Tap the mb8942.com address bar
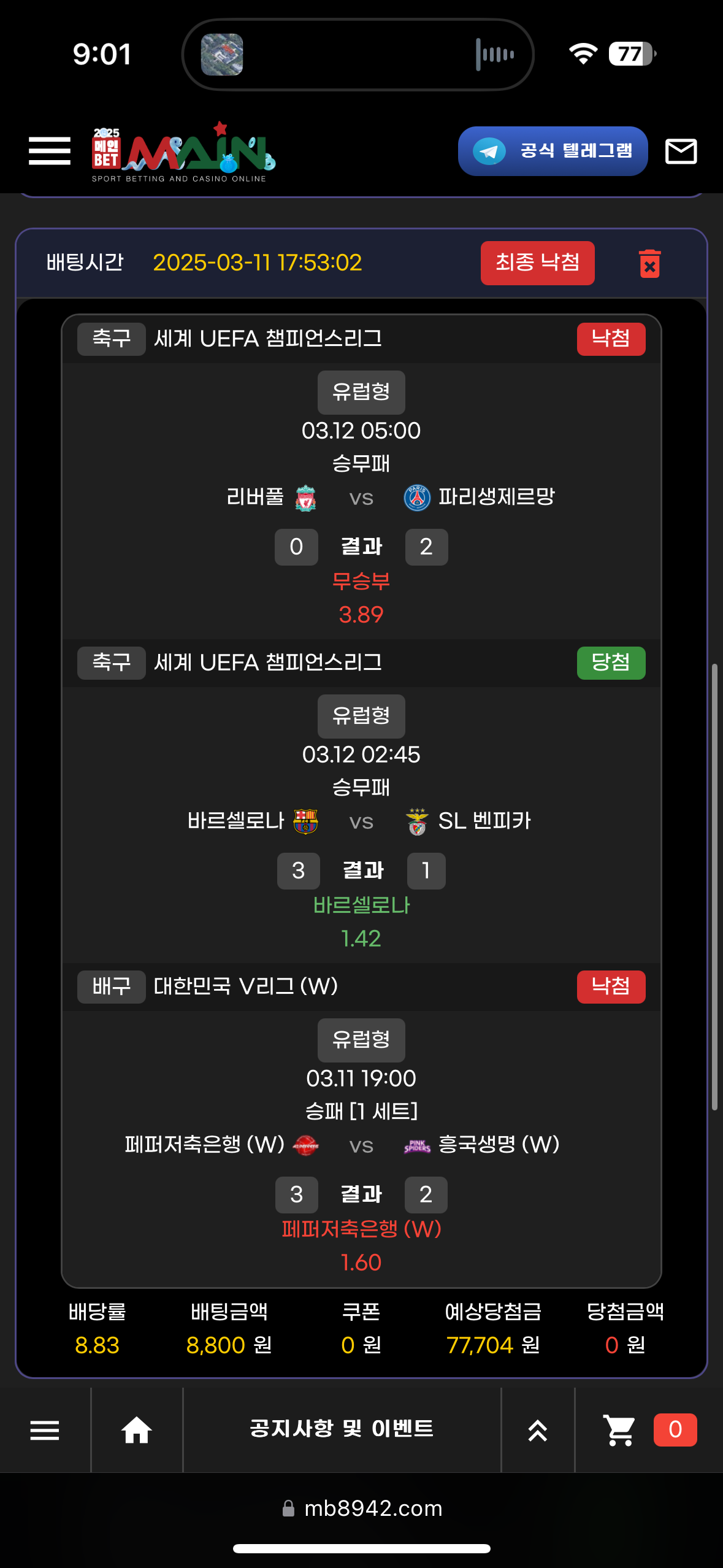 (362, 1508)
